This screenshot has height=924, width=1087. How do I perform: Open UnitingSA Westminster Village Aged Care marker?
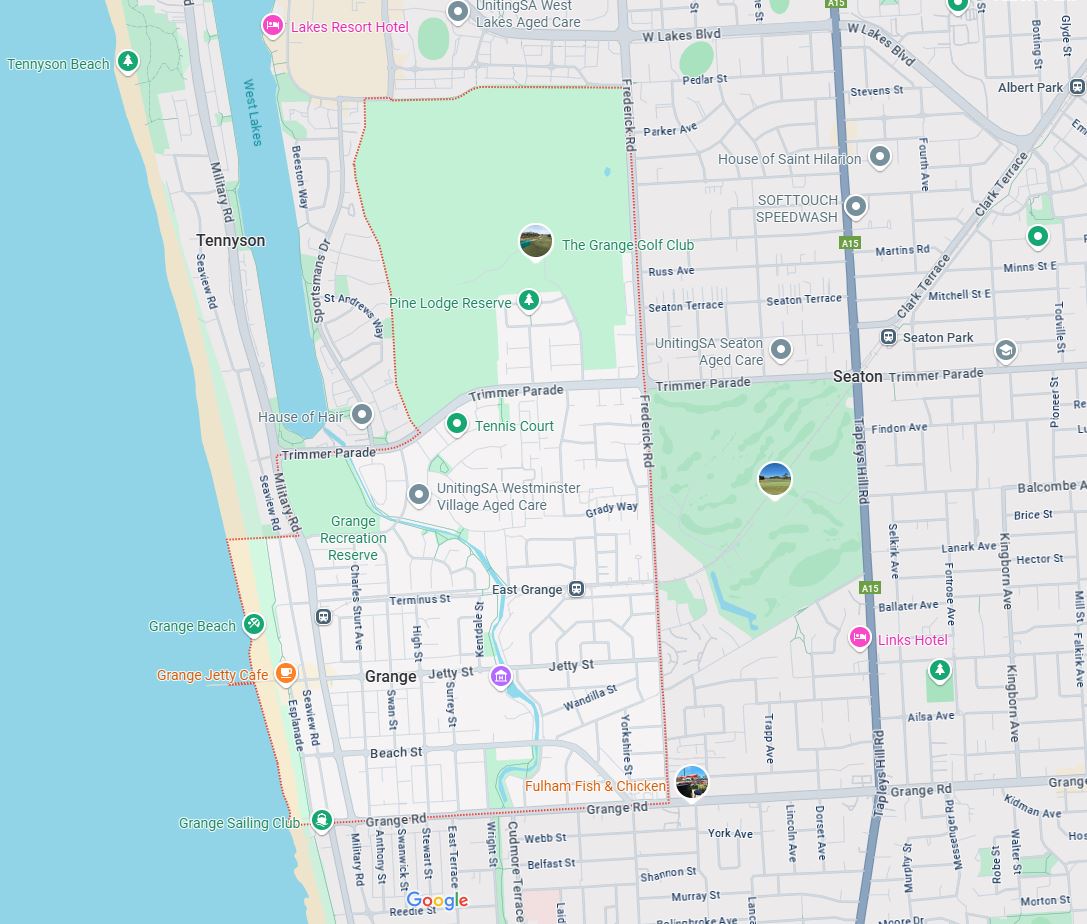pyautogui.click(x=419, y=494)
